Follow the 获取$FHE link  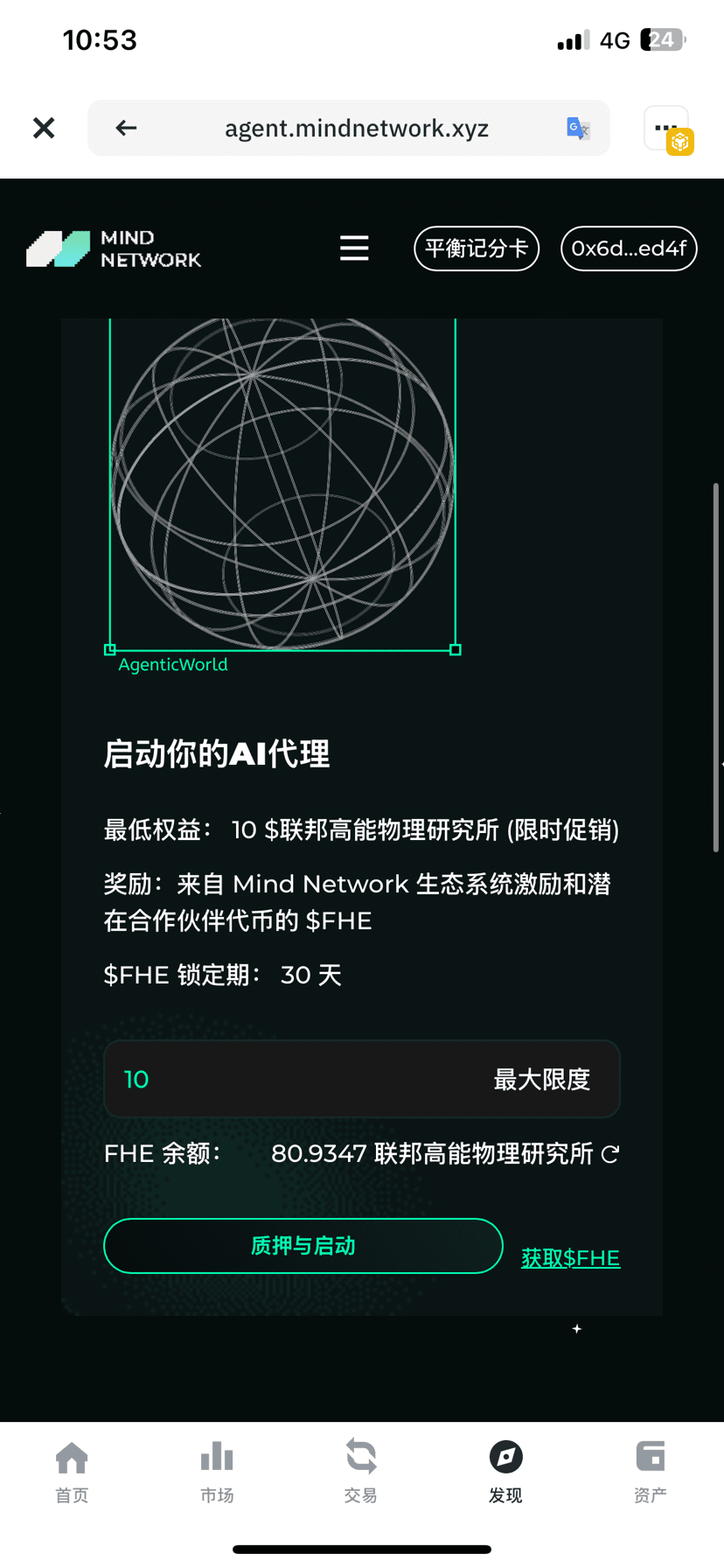[570, 1257]
